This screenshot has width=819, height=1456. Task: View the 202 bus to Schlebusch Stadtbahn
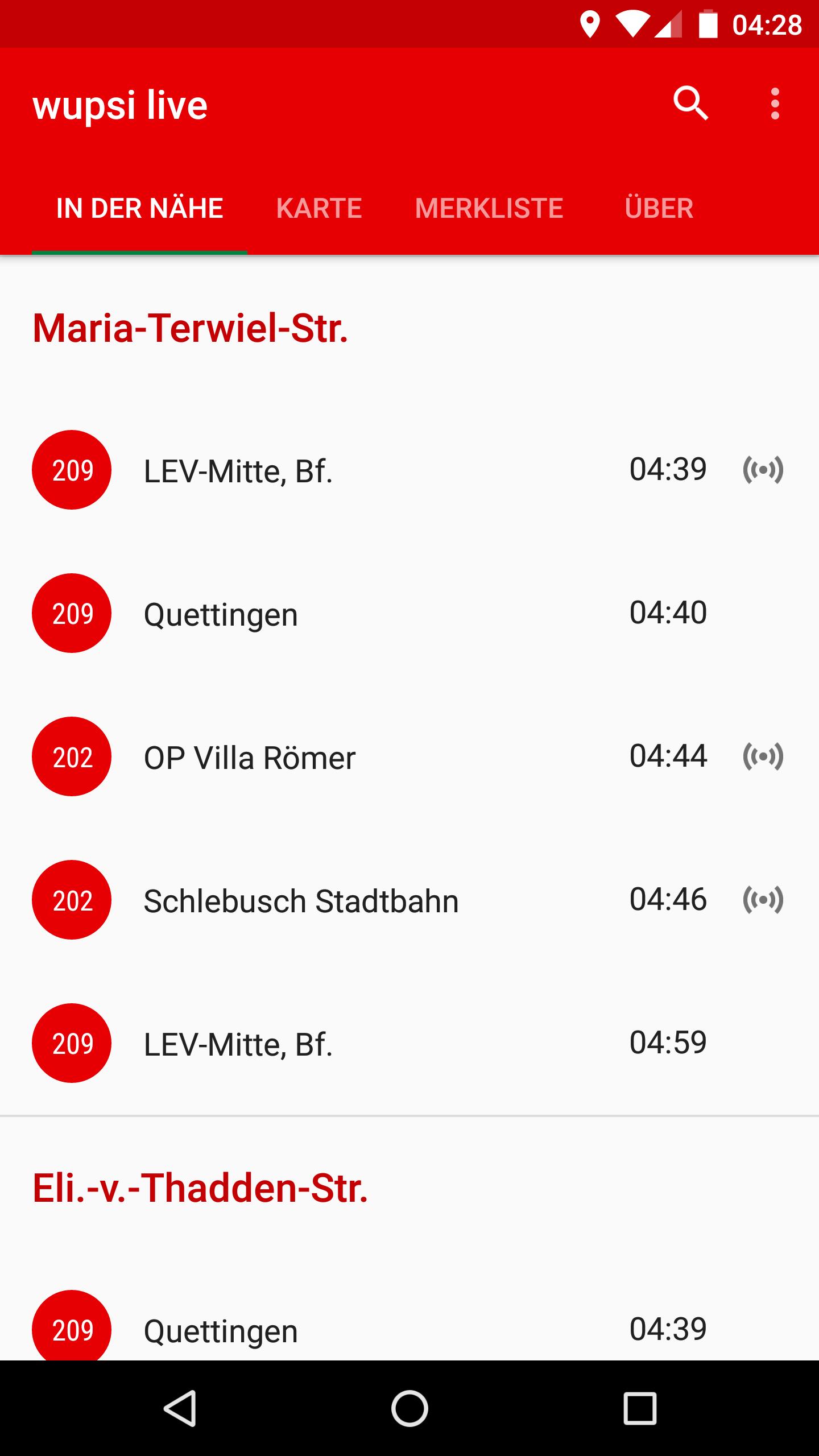pyautogui.click(x=409, y=900)
